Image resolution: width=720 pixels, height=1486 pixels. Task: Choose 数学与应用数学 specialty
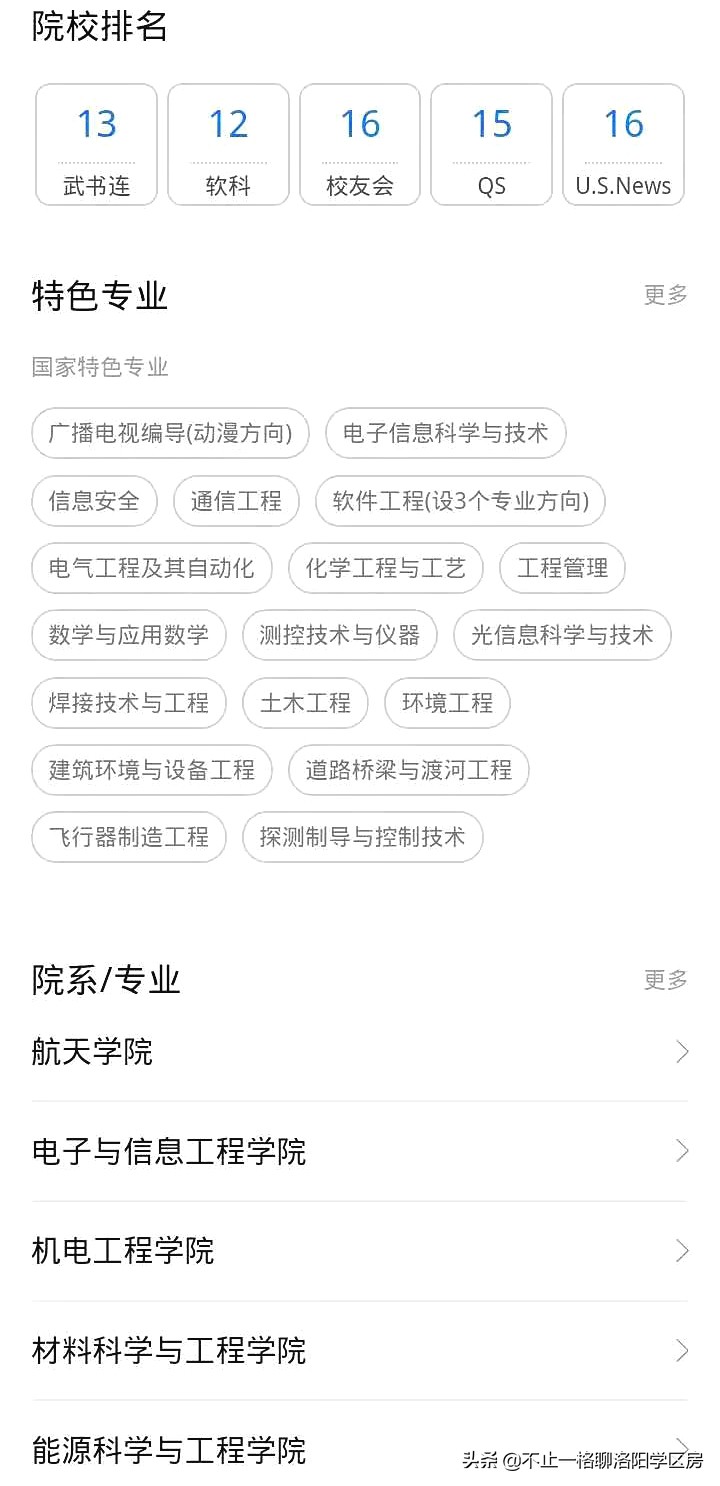(128, 635)
